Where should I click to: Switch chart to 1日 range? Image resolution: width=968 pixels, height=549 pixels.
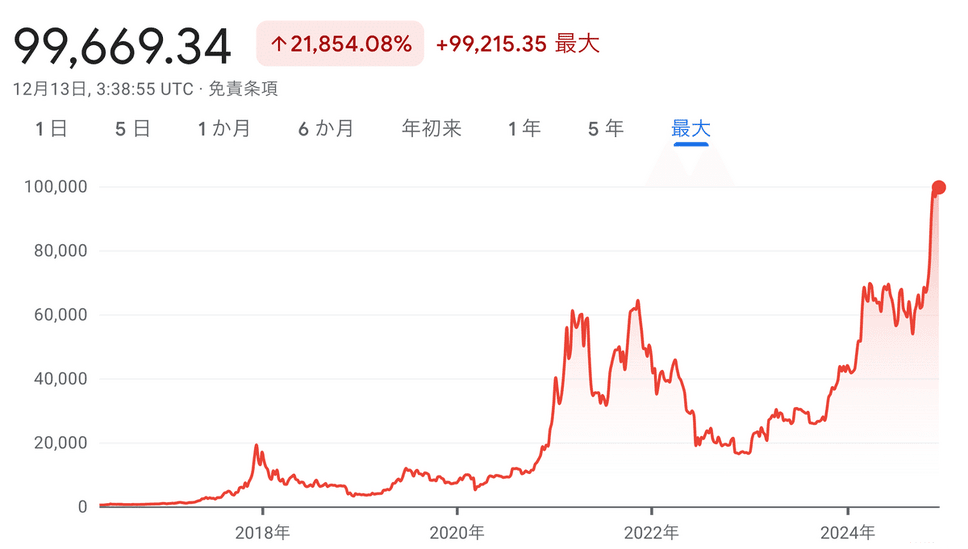pyautogui.click(x=50, y=128)
